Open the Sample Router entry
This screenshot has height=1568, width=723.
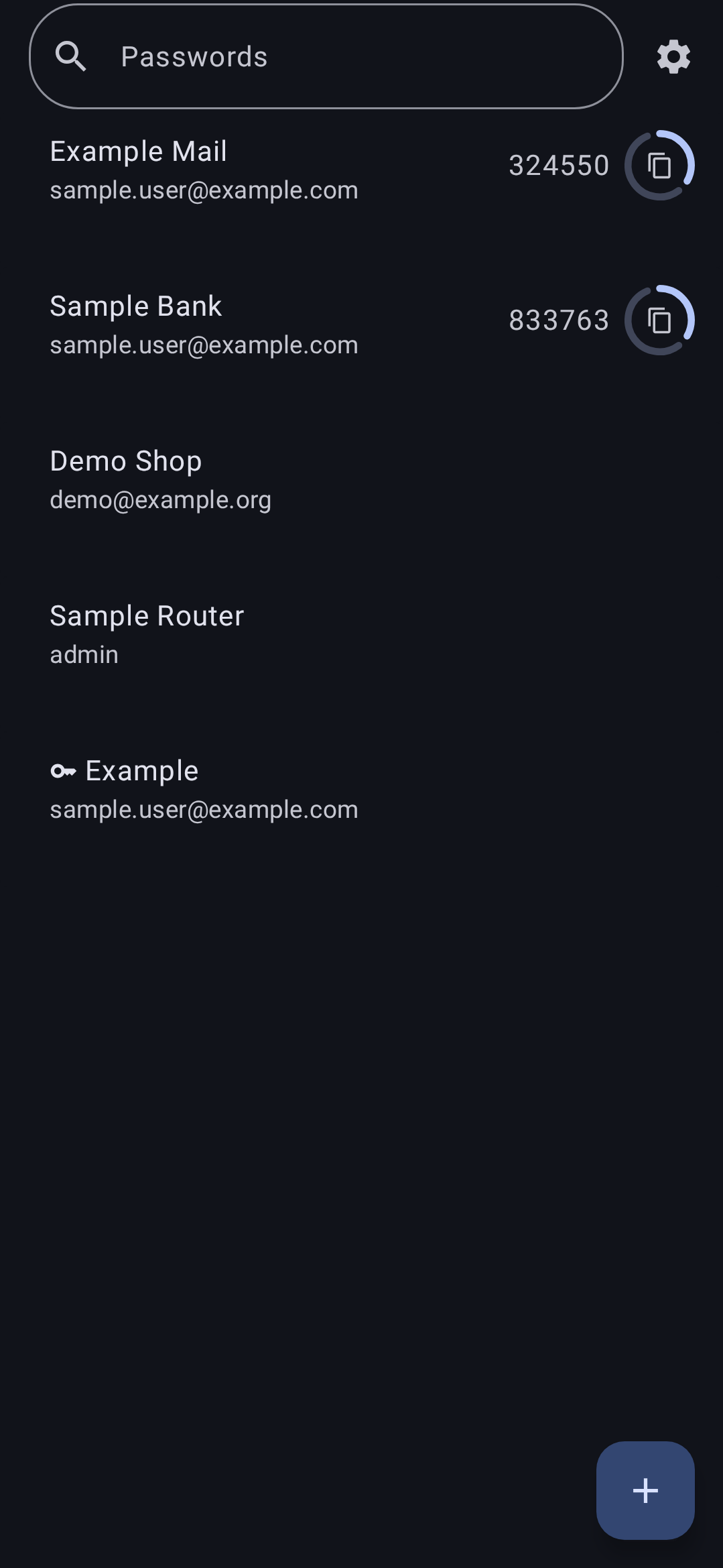point(361,635)
